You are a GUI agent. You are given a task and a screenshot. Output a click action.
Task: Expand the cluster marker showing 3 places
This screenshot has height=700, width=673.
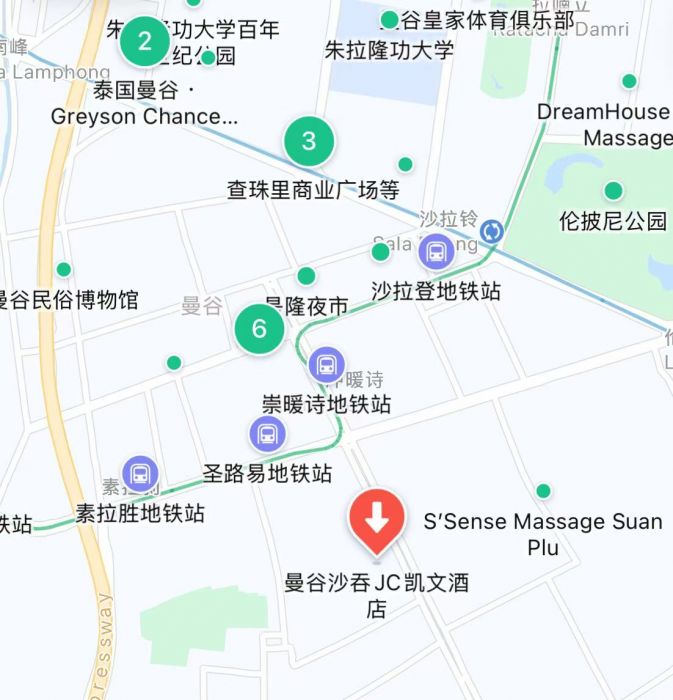coord(308,141)
